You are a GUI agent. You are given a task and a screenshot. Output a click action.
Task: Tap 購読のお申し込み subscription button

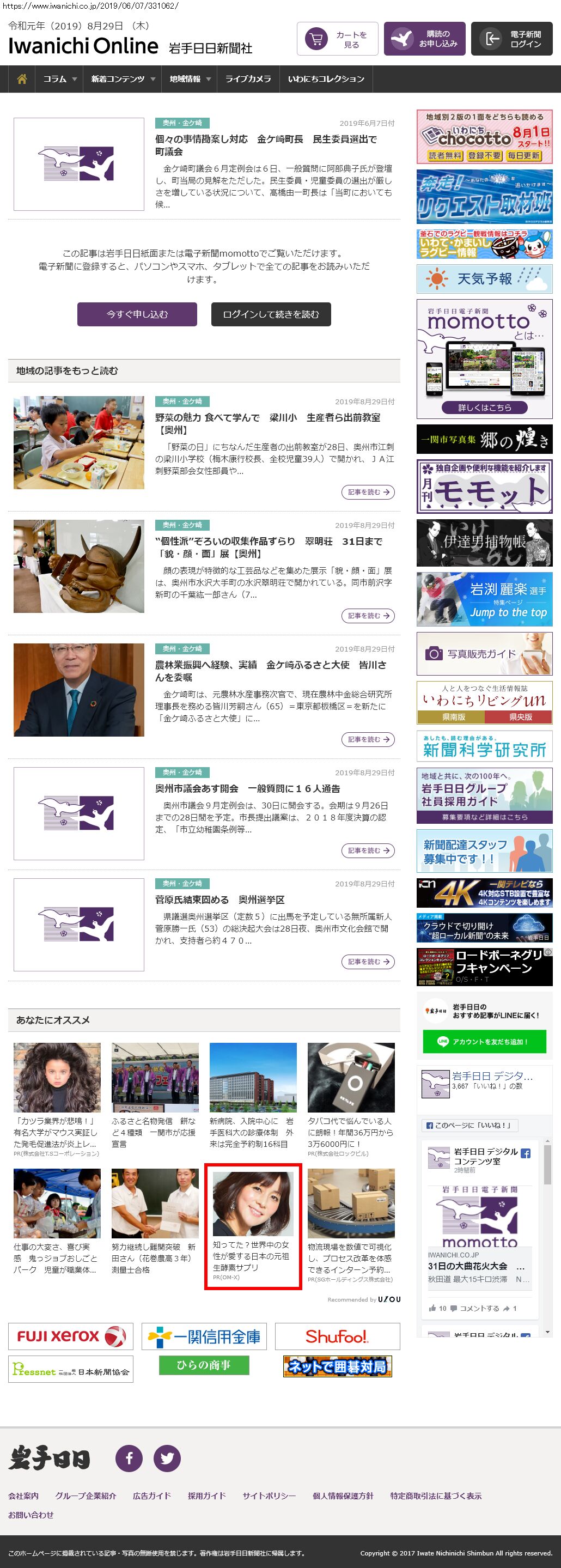tap(425, 40)
